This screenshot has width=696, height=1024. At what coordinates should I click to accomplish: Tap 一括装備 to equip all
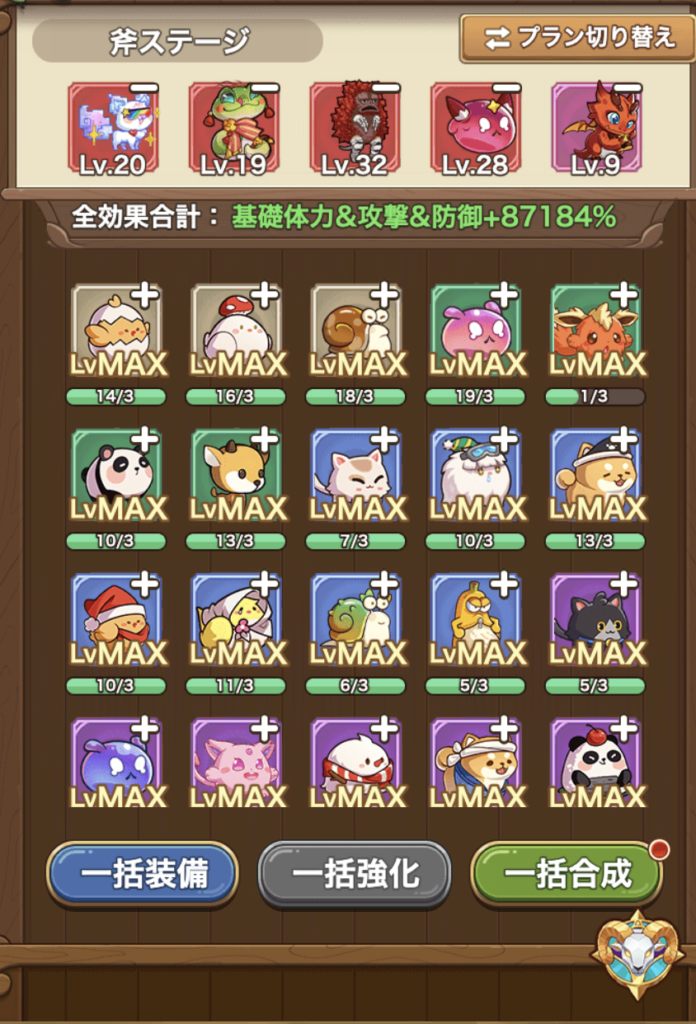[x=143, y=874]
